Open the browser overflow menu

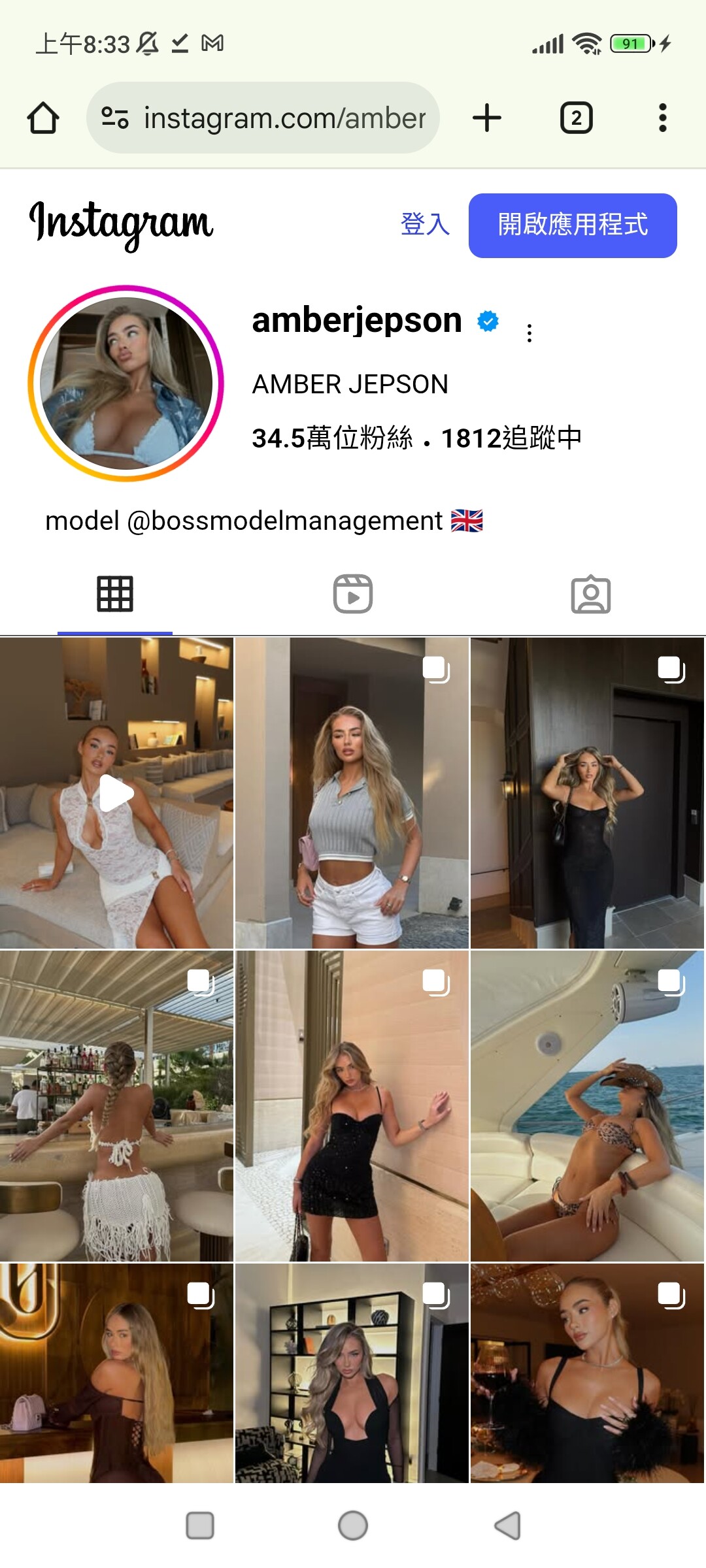[662, 118]
